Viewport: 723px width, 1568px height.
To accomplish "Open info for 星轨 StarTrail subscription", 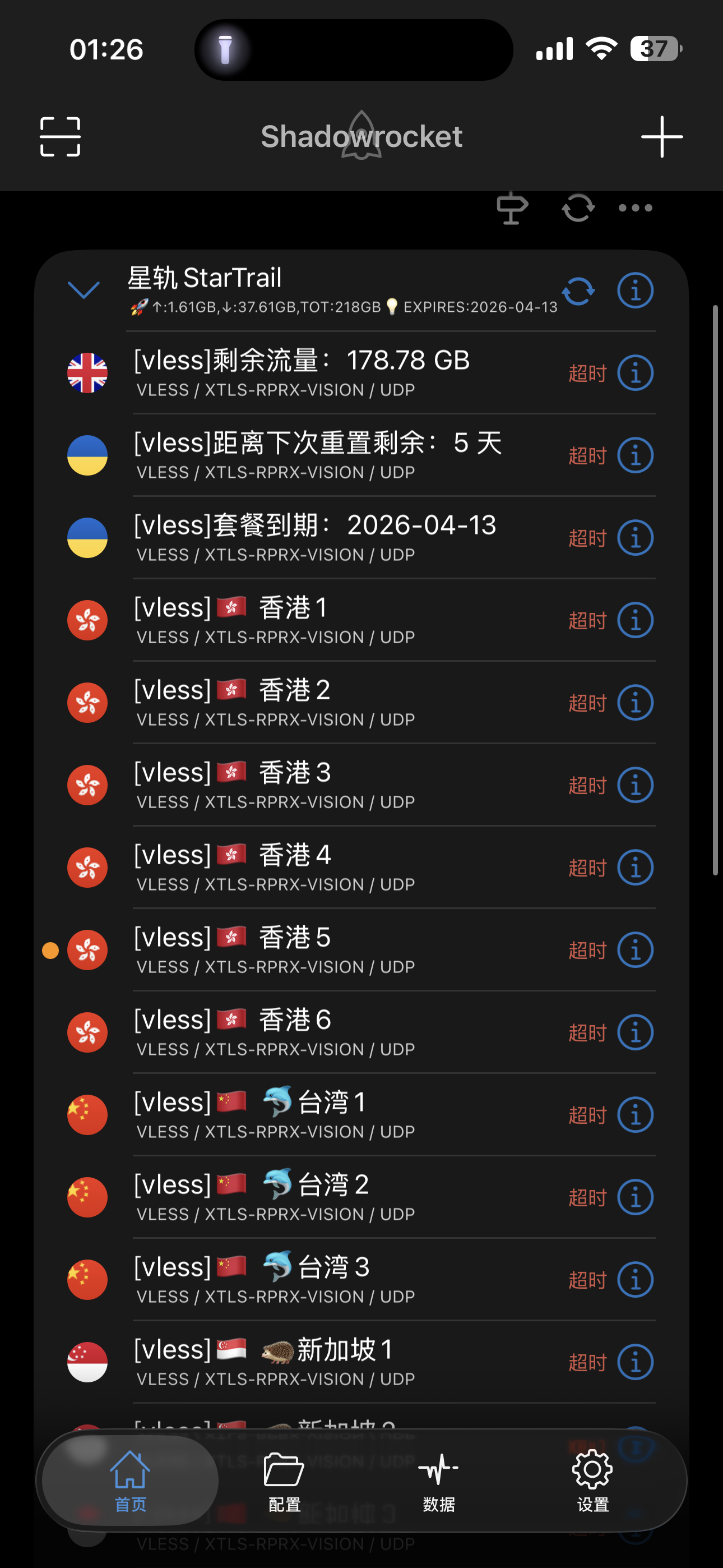I will [636, 291].
